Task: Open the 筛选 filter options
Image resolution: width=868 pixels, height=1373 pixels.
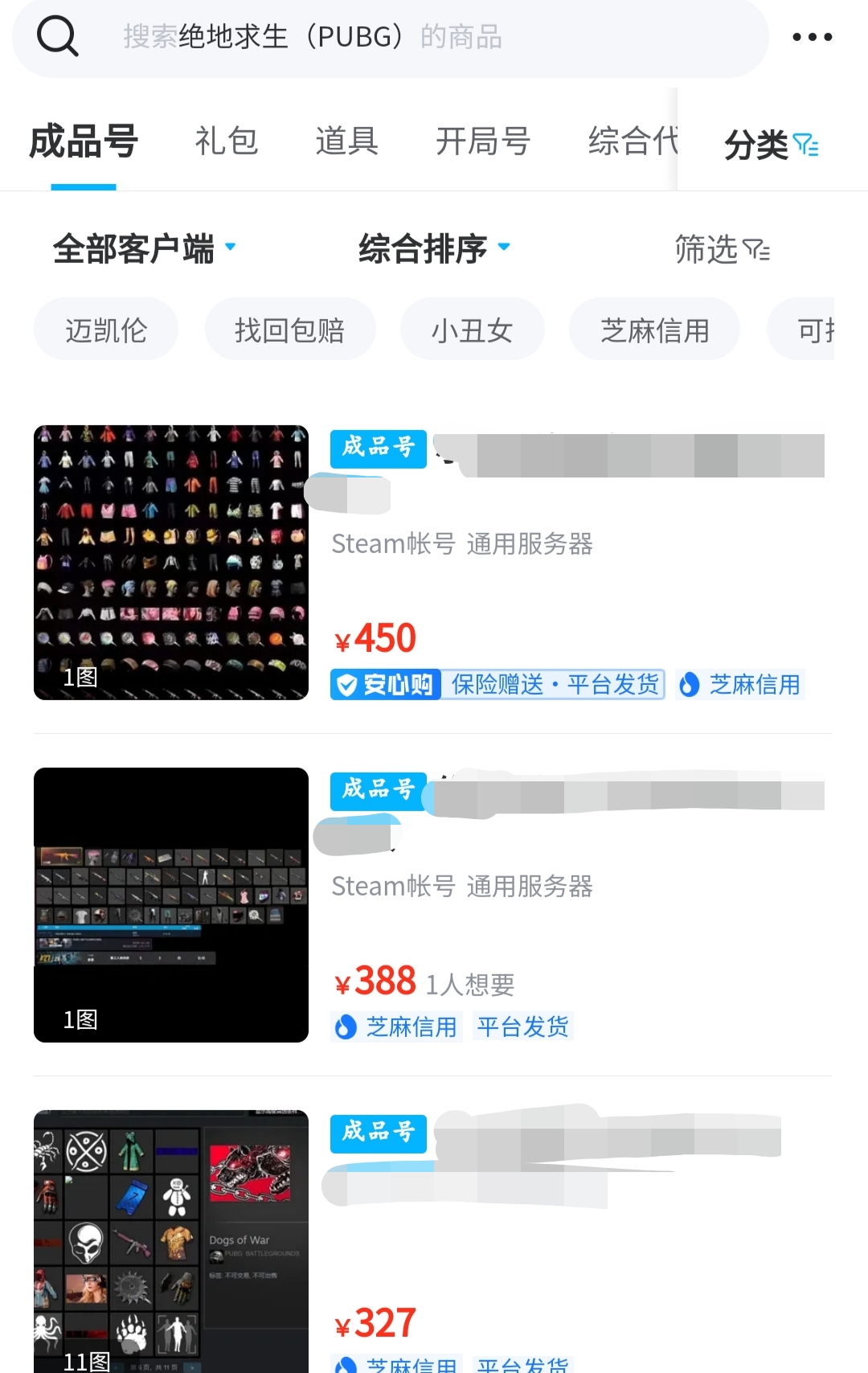Action: 722,249
